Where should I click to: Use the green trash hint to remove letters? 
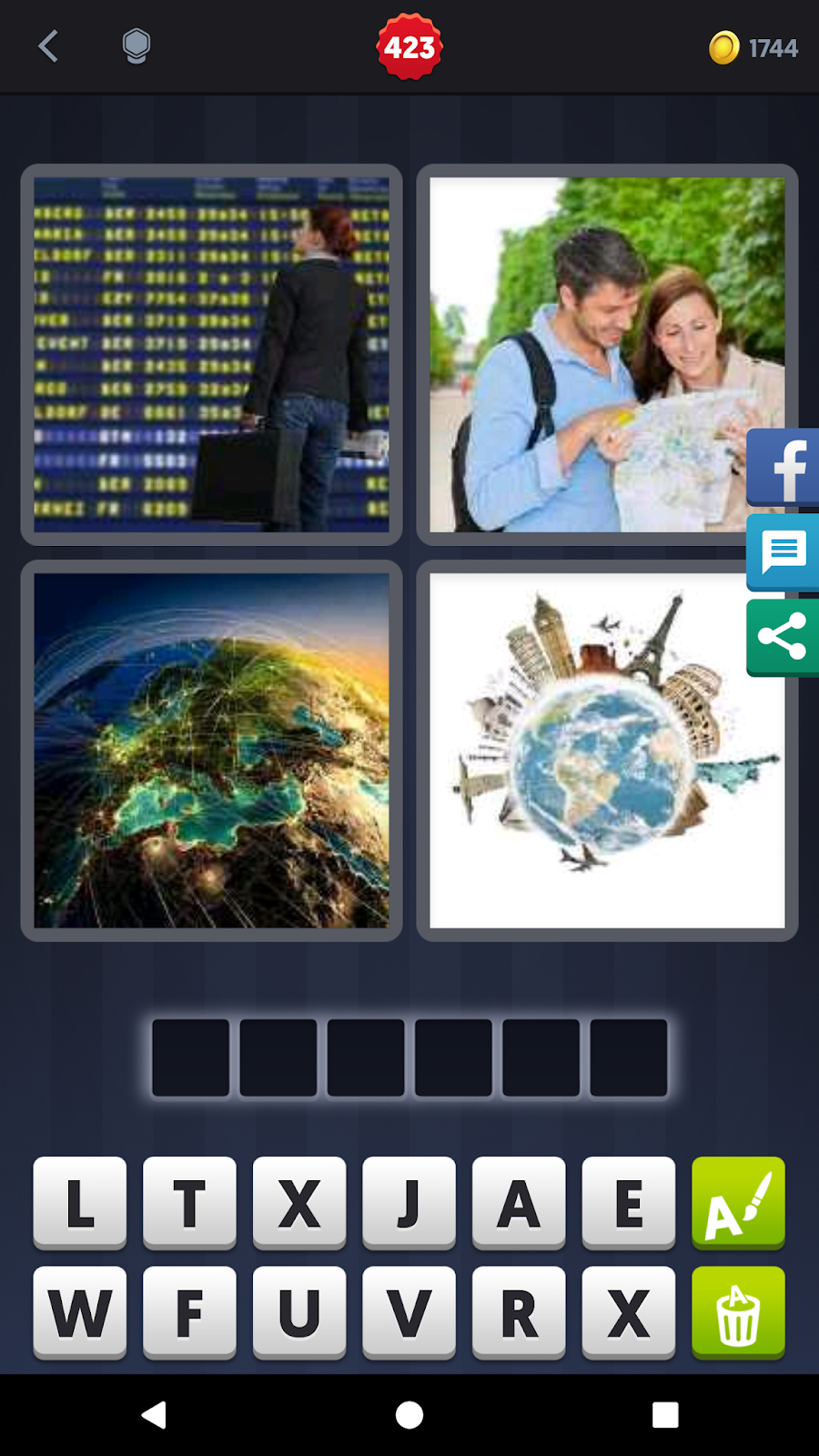tap(738, 1311)
